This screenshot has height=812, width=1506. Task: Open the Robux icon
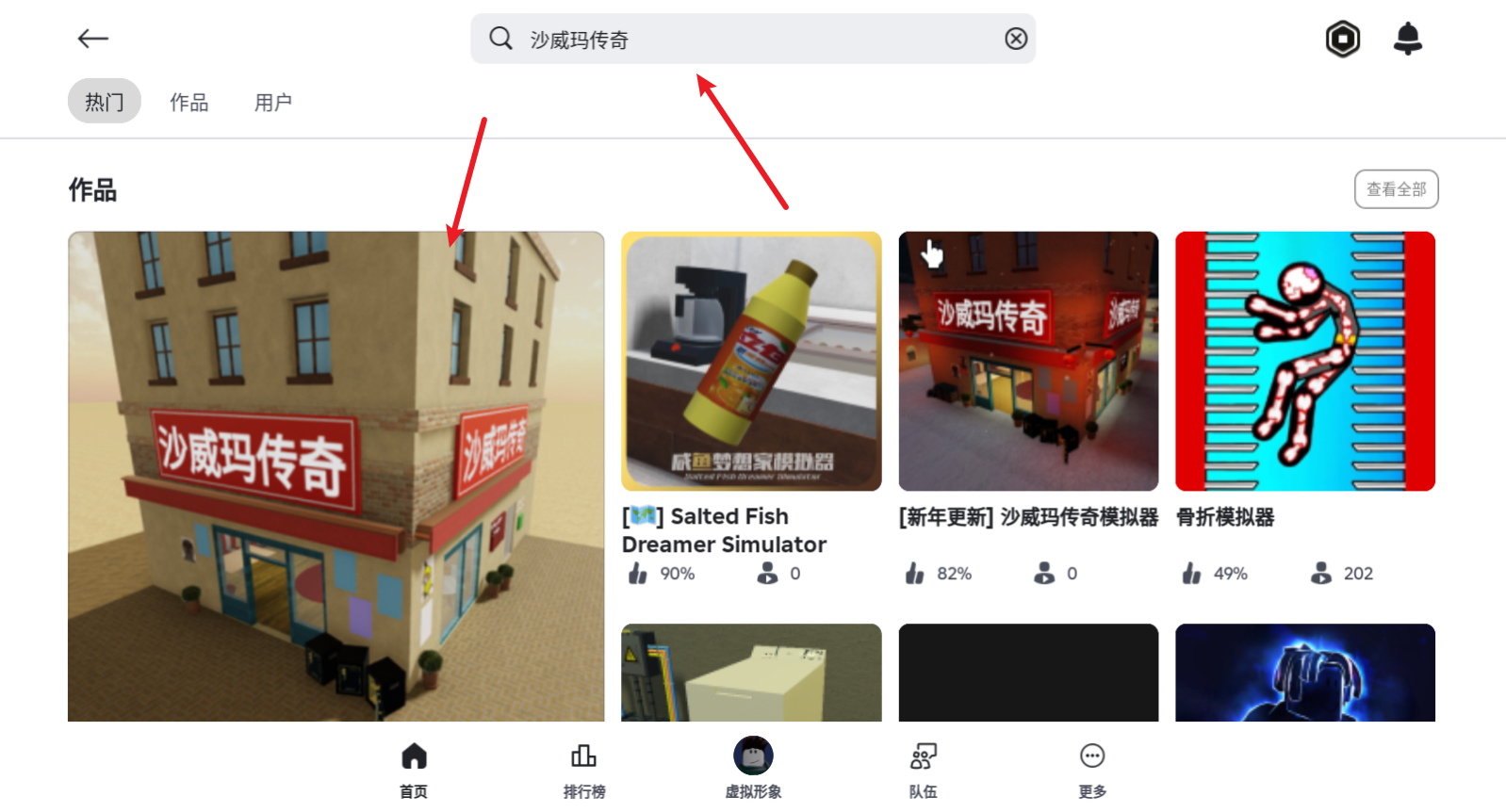(1342, 39)
